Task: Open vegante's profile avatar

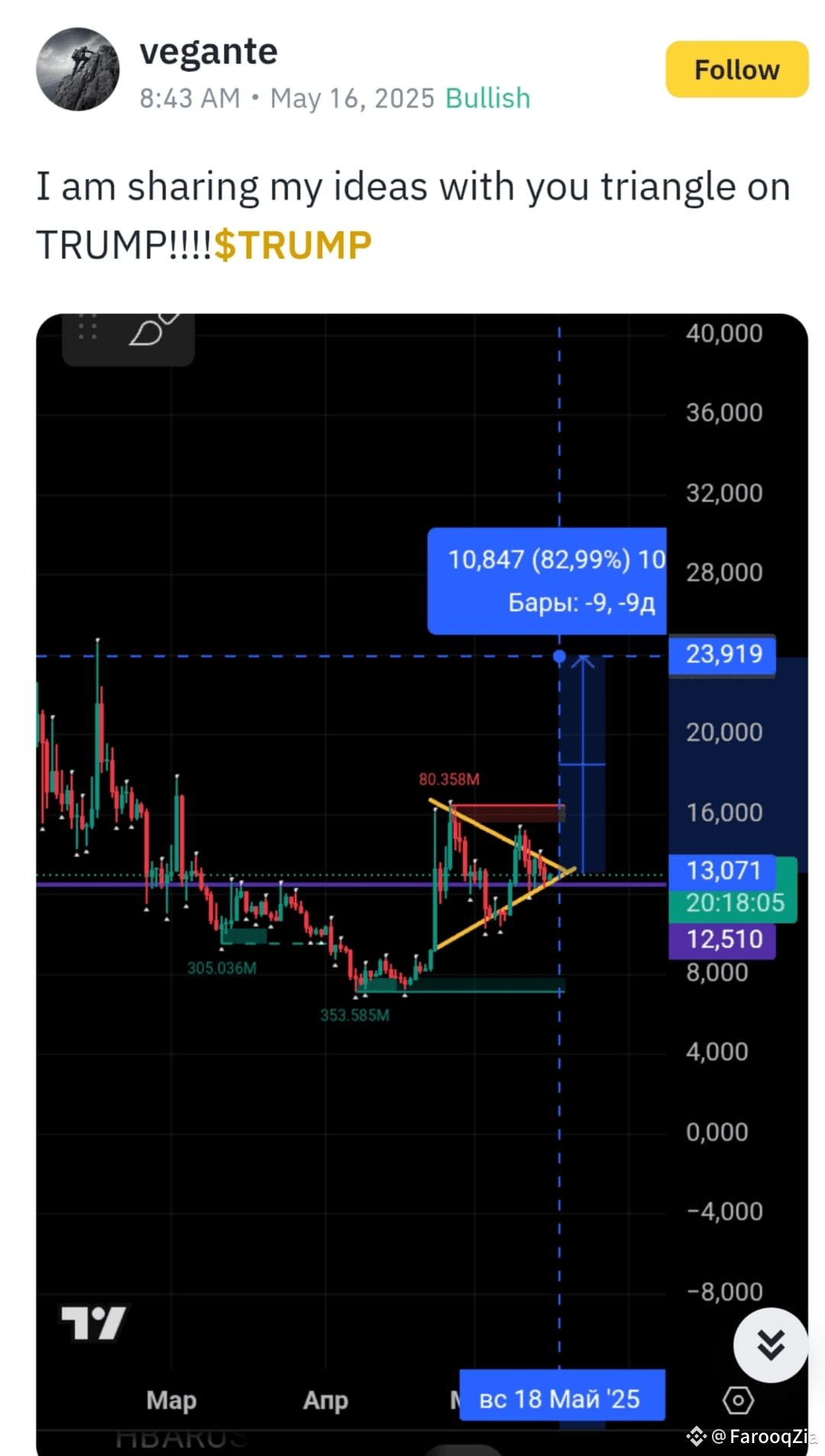Action: coord(77,69)
